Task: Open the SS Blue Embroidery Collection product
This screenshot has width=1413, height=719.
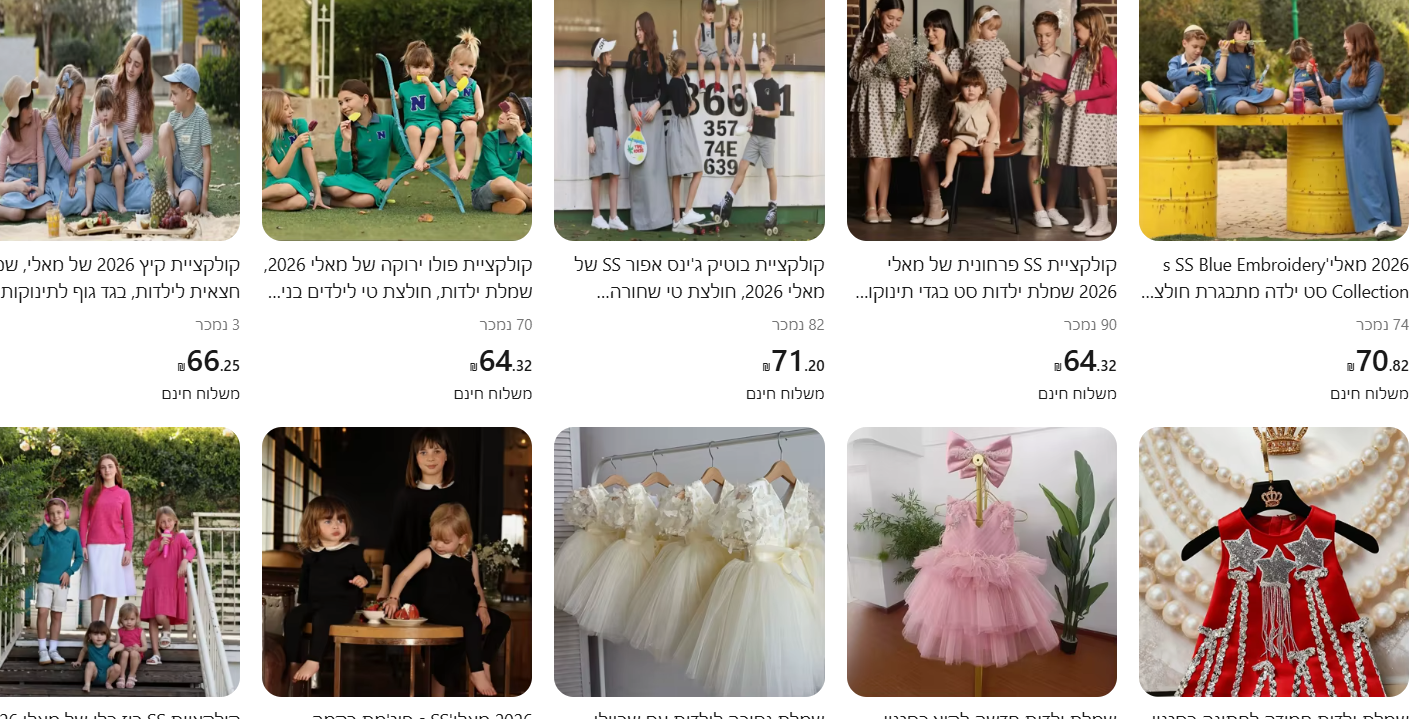Action: [x=1273, y=120]
